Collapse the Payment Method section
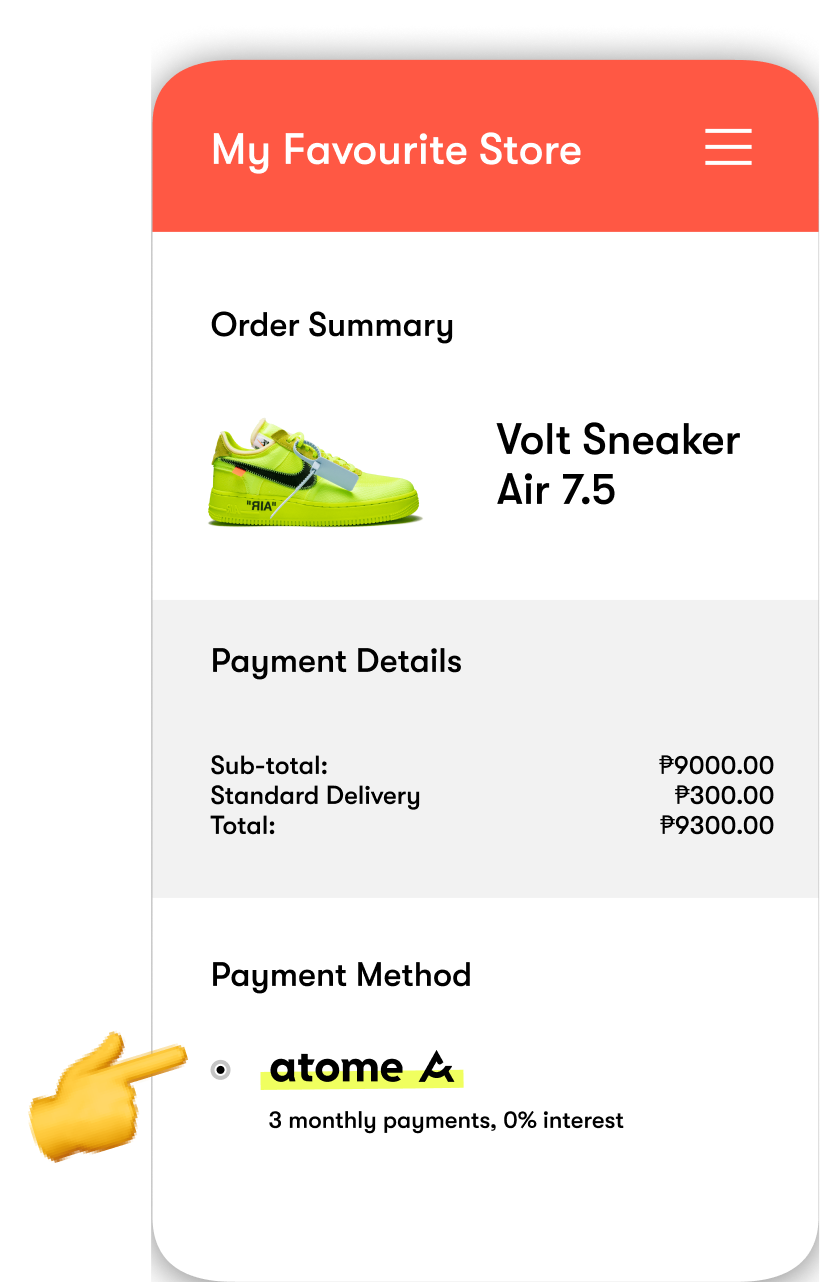The height and width of the screenshot is (1282, 820). [x=340, y=975]
